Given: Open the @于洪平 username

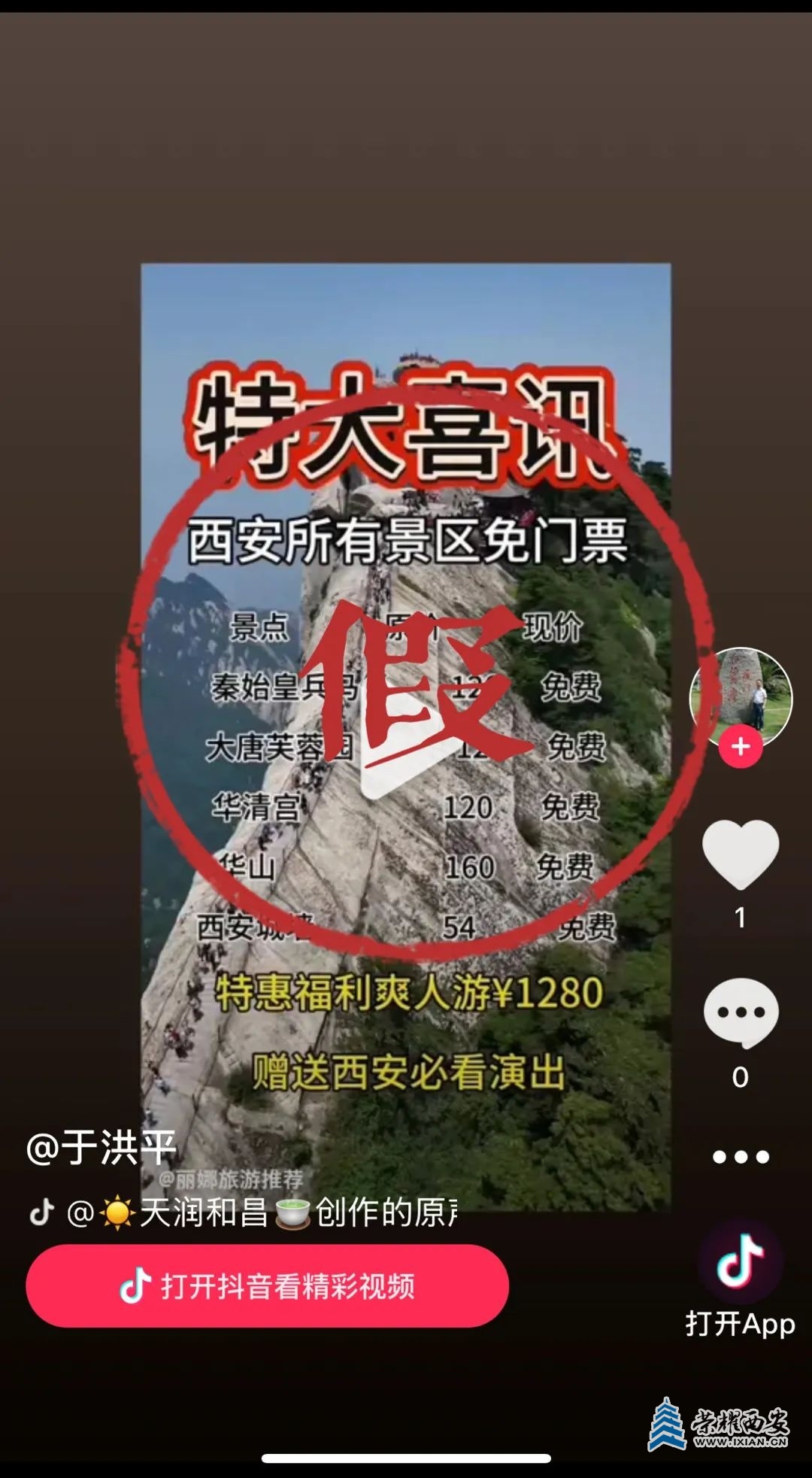Looking at the screenshot, I should pyautogui.click(x=101, y=1148).
